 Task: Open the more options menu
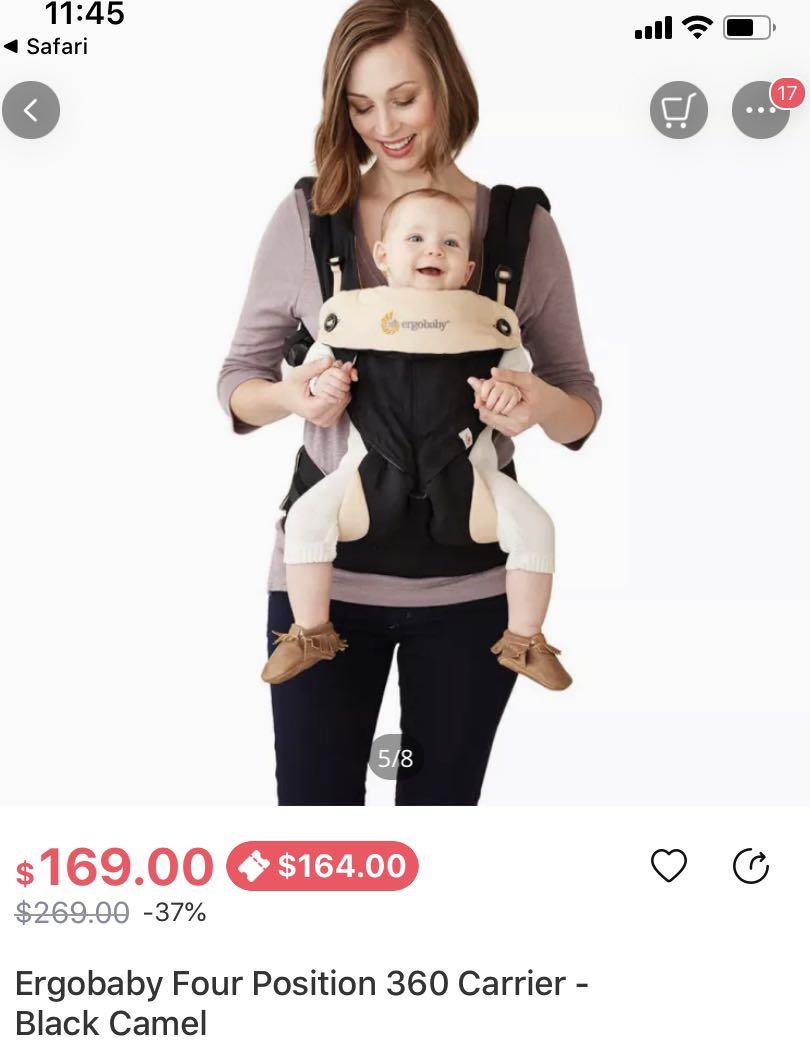(760, 110)
